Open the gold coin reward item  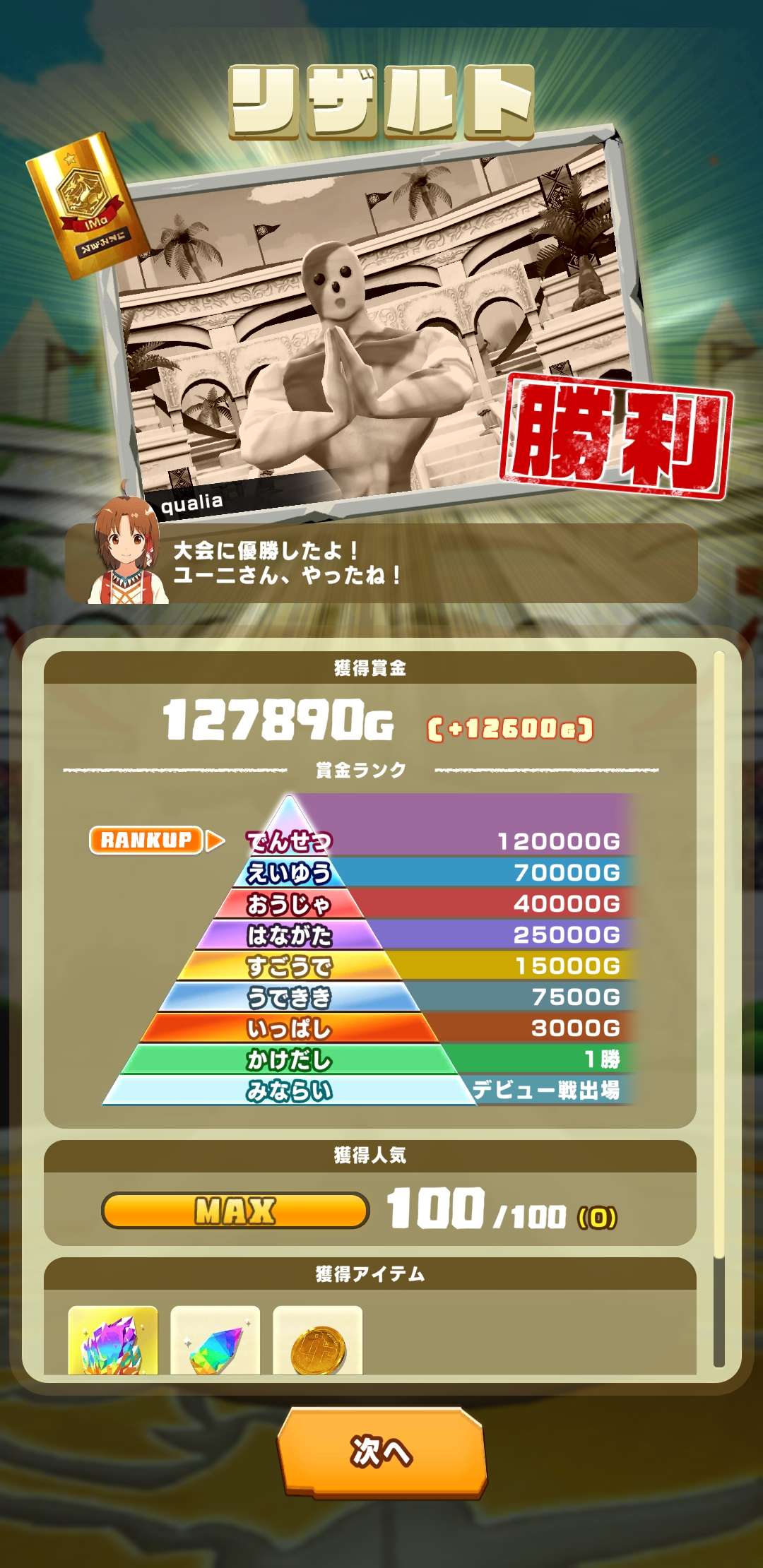(x=318, y=1341)
